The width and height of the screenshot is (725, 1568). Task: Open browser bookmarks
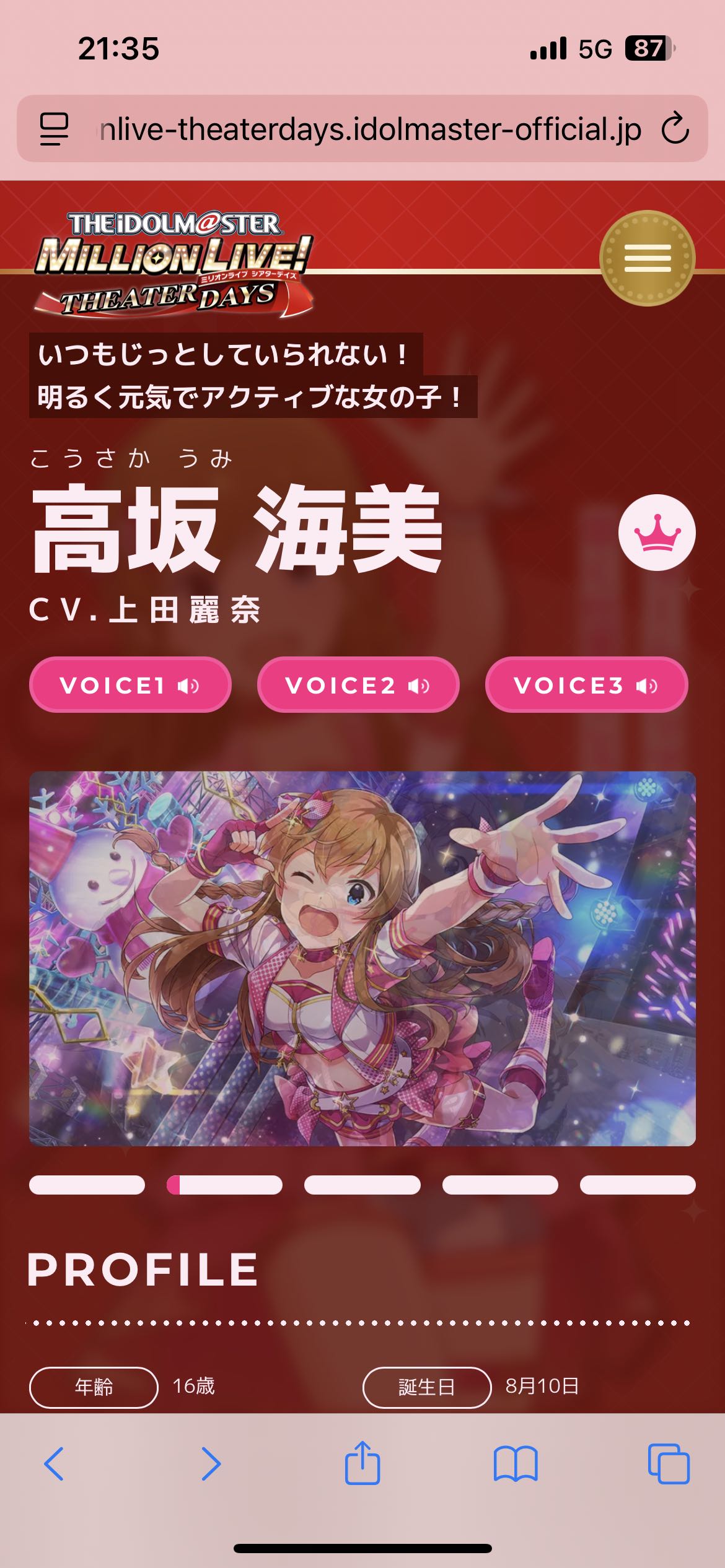point(516,1464)
